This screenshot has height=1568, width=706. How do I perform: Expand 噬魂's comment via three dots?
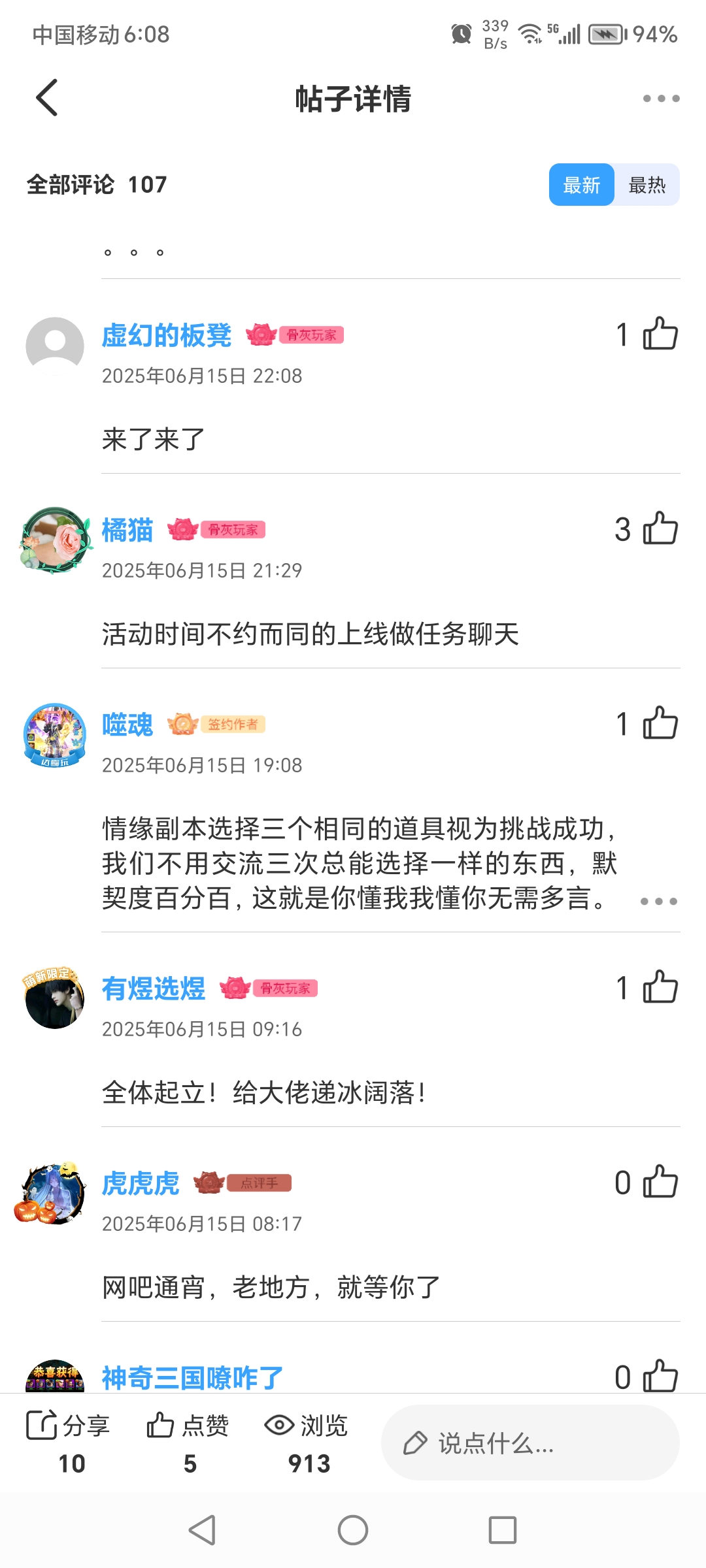pos(658,901)
